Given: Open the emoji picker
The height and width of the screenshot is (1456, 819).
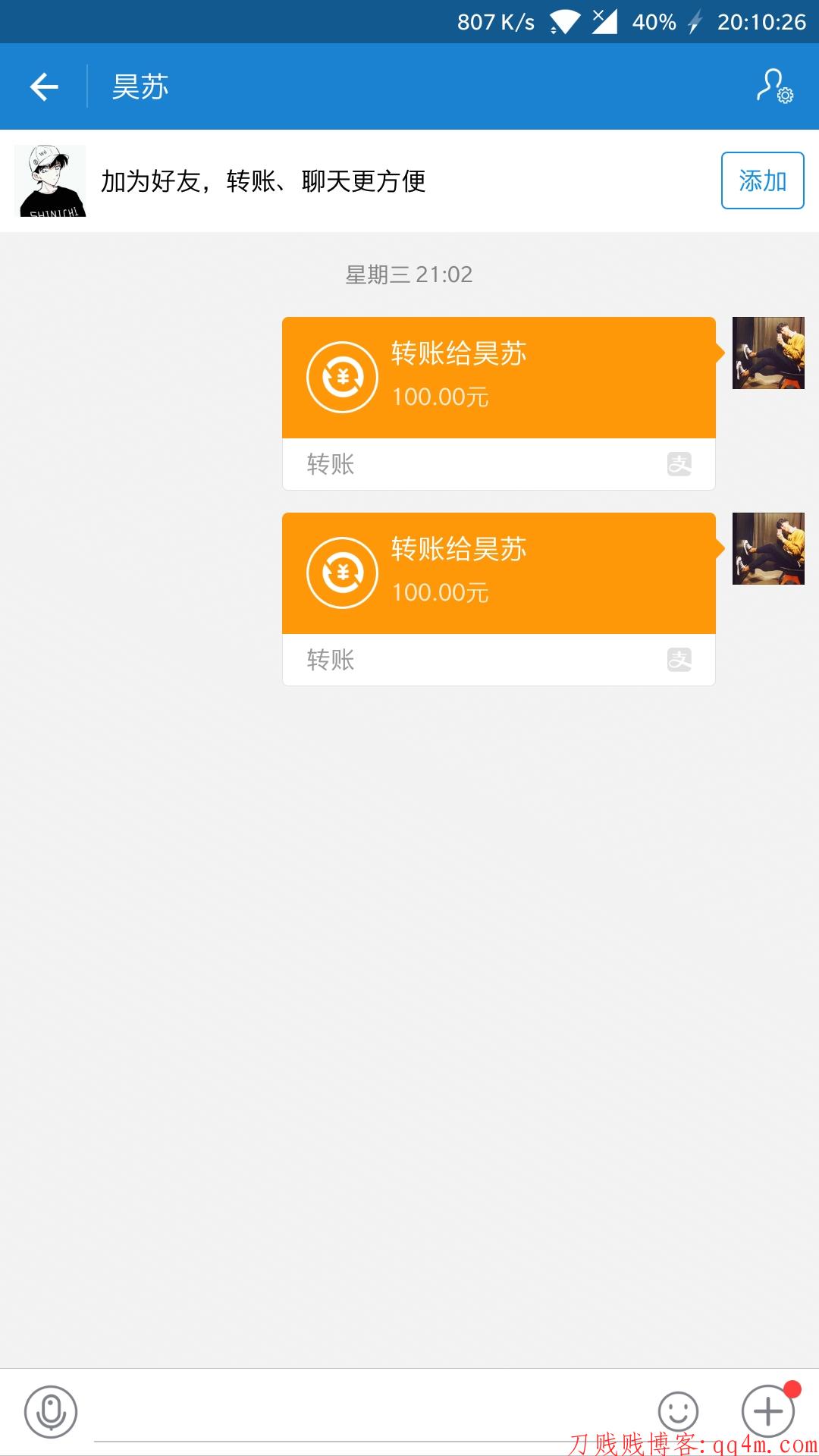Looking at the screenshot, I should pyautogui.click(x=678, y=1412).
